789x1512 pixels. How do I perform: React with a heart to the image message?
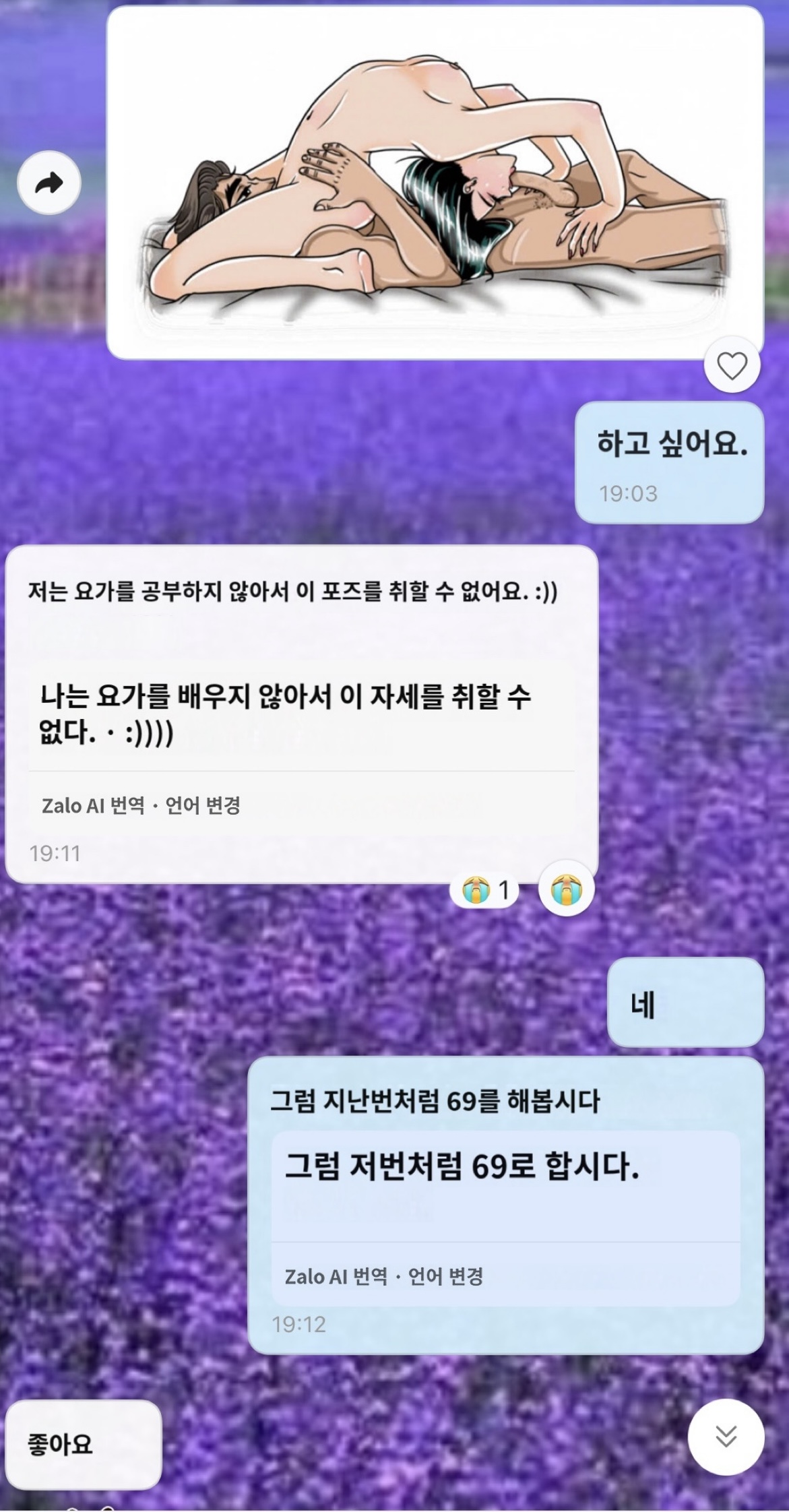732,367
